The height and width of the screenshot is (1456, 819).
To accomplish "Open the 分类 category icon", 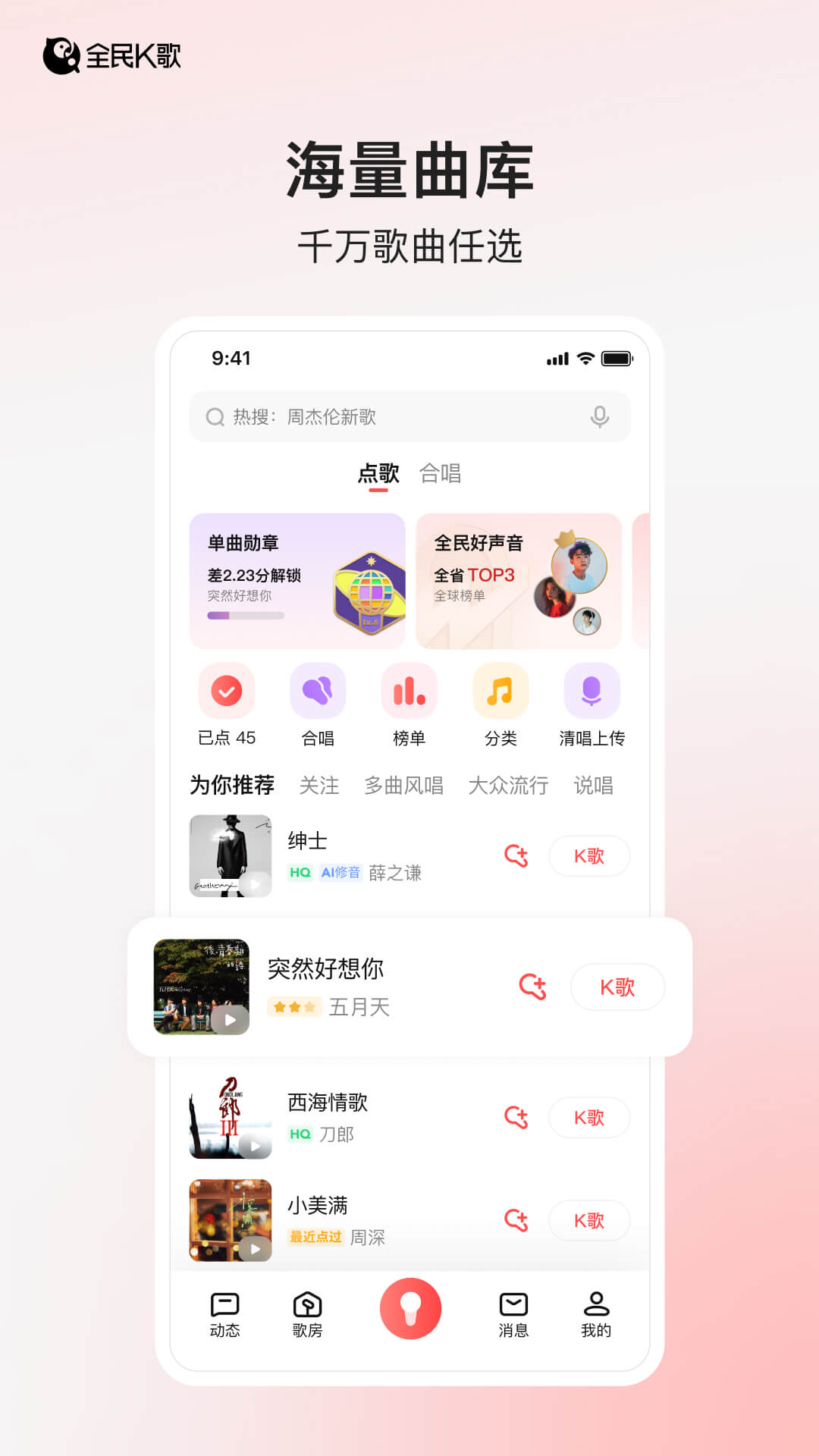I will 500,691.
